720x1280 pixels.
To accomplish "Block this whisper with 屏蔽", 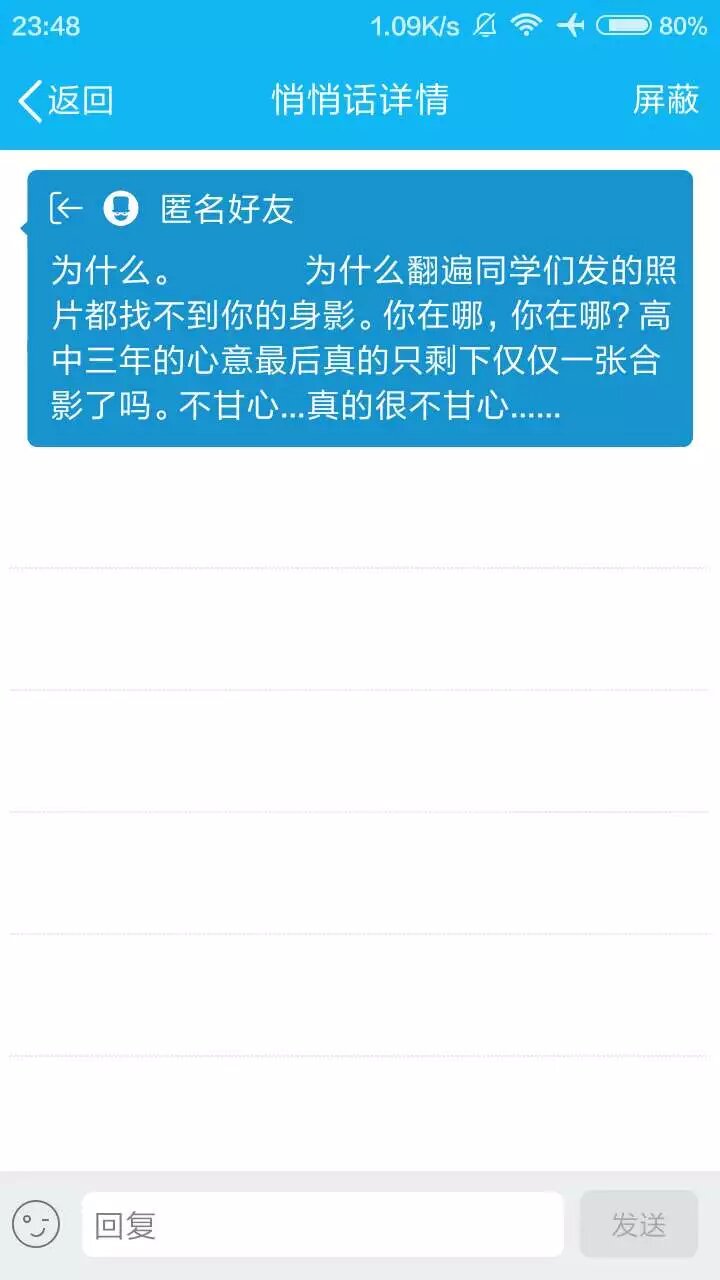I will pyautogui.click(x=665, y=100).
